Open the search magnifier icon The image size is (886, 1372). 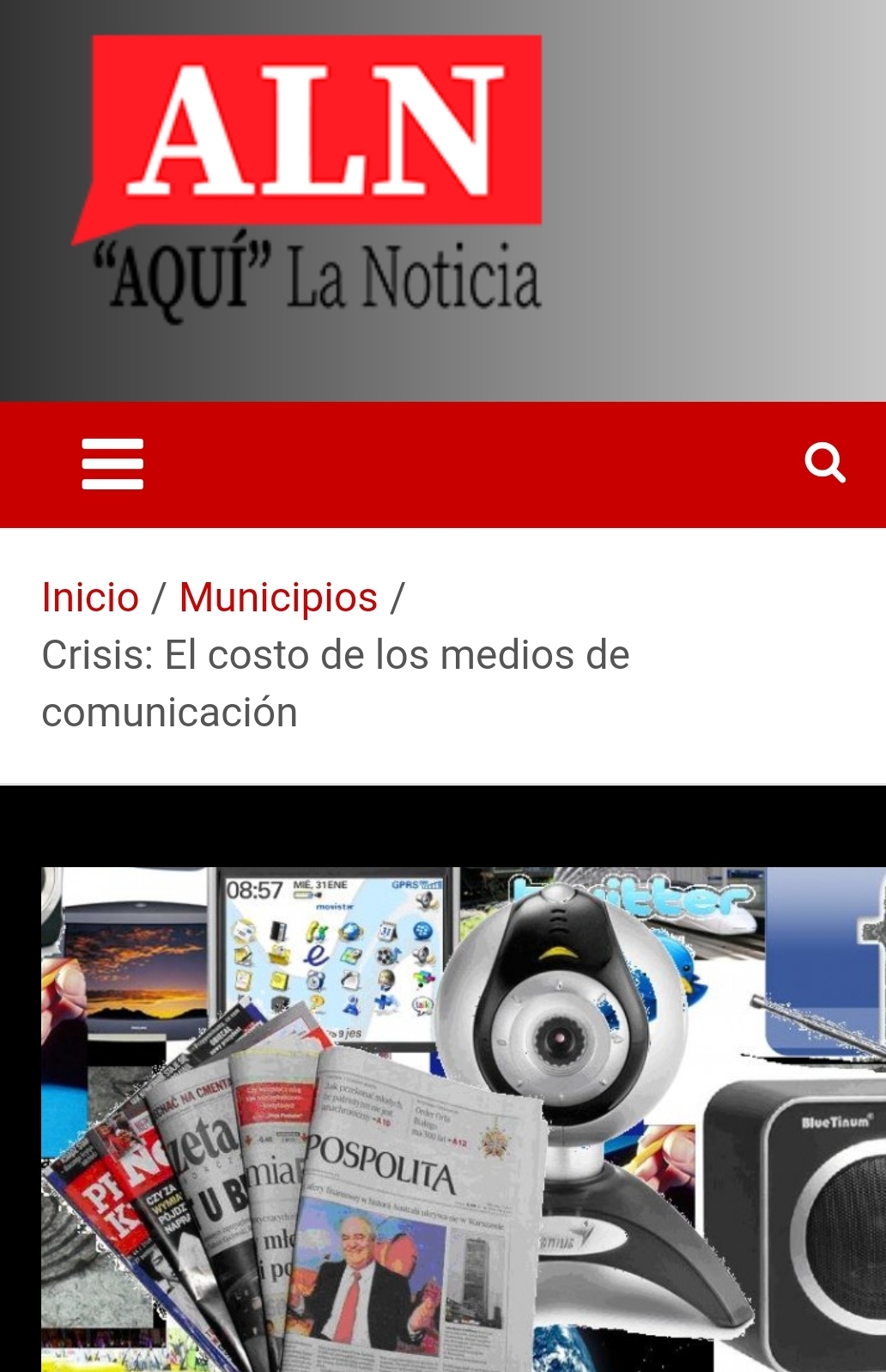click(825, 464)
